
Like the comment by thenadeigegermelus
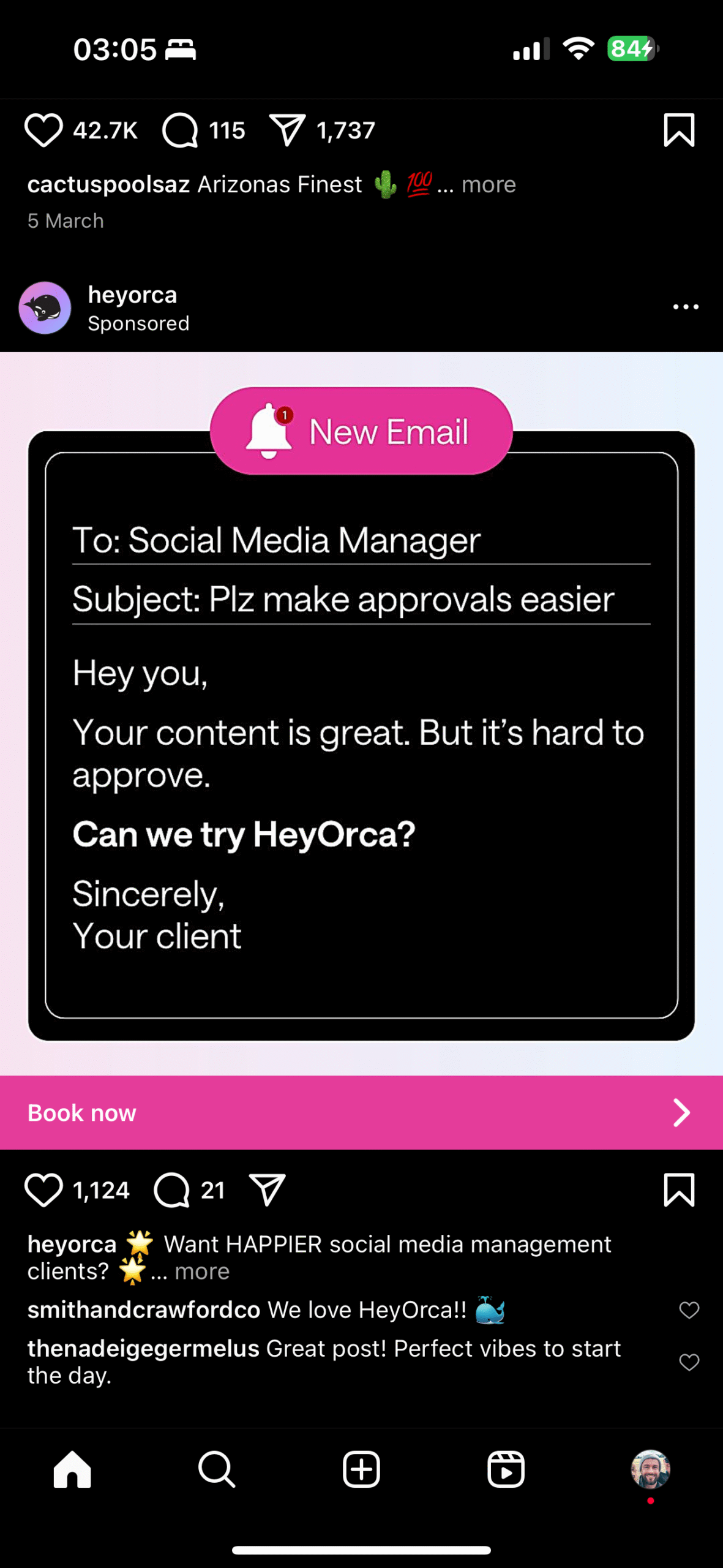pos(689,1362)
